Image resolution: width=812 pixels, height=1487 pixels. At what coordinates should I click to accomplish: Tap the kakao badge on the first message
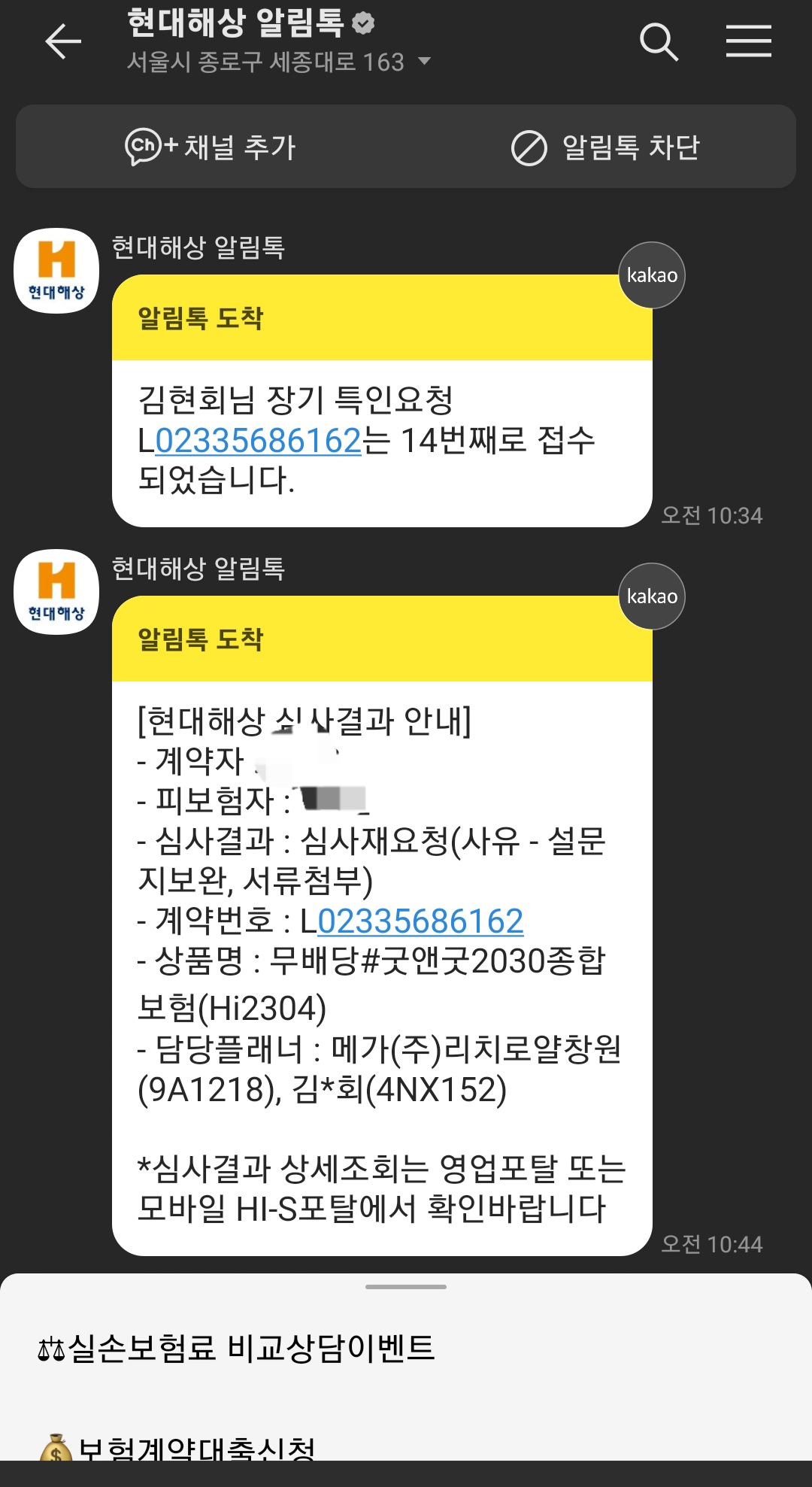pyautogui.click(x=651, y=275)
